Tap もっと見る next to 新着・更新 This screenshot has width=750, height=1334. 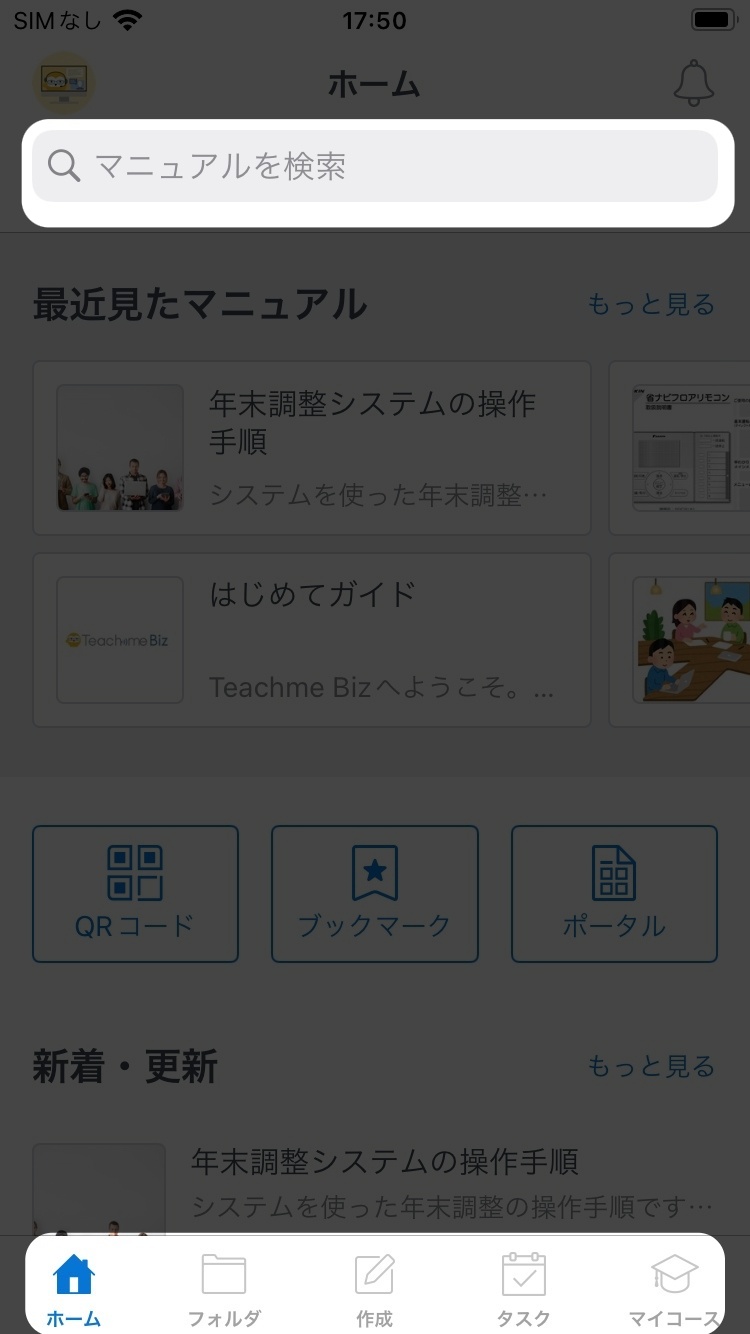651,1066
